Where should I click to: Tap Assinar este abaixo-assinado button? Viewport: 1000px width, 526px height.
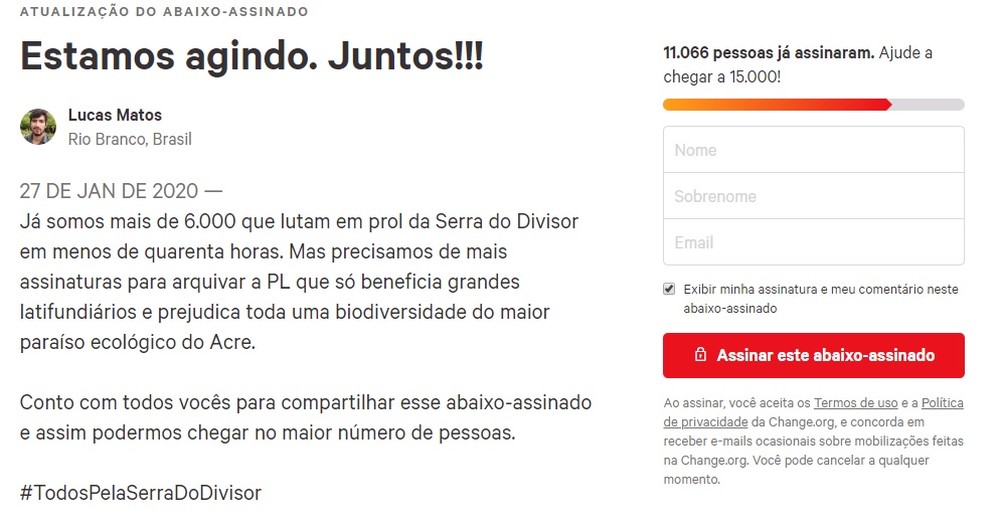point(813,355)
